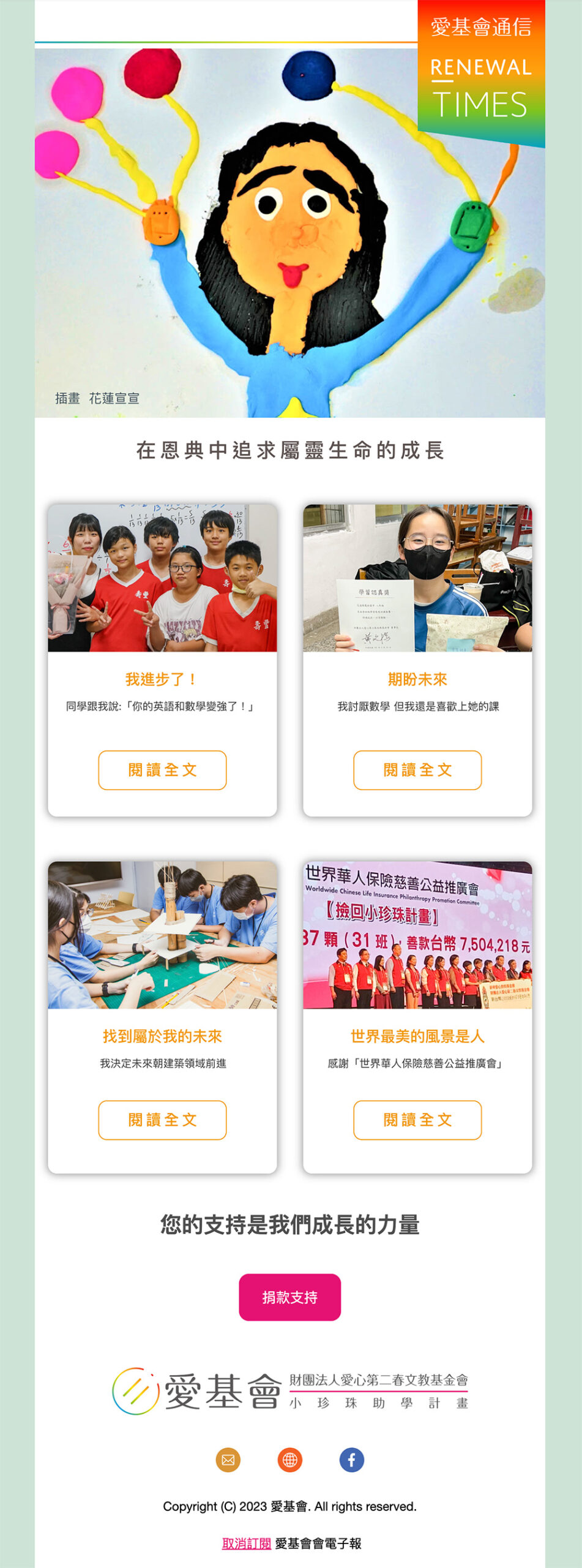Image resolution: width=582 pixels, height=1568 pixels.
Task: Open the Facebook page icon
Action: (x=351, y=1460)
